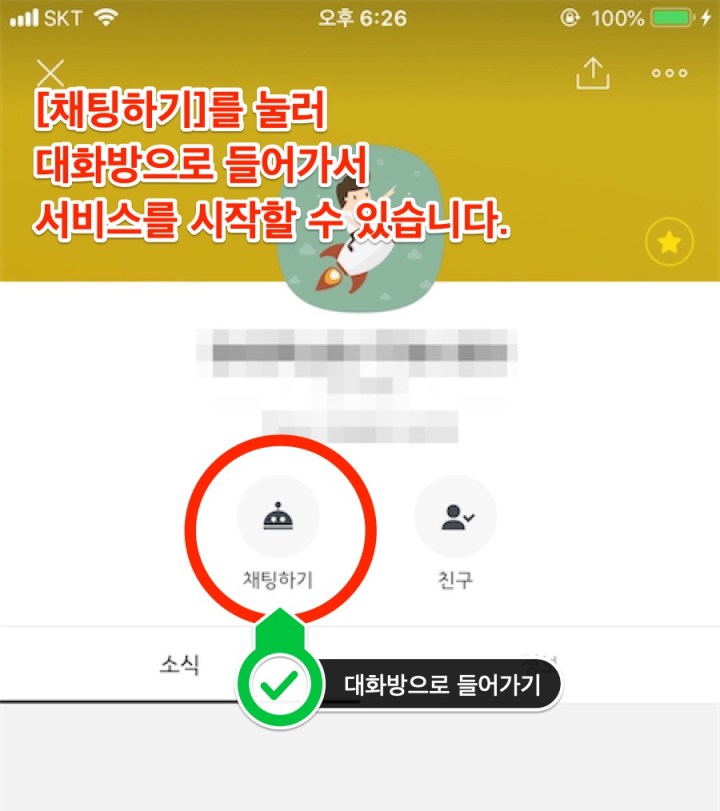Switch to the 소식 tab
The width and height of the screenshot is (720, 811).
(180, 663)
